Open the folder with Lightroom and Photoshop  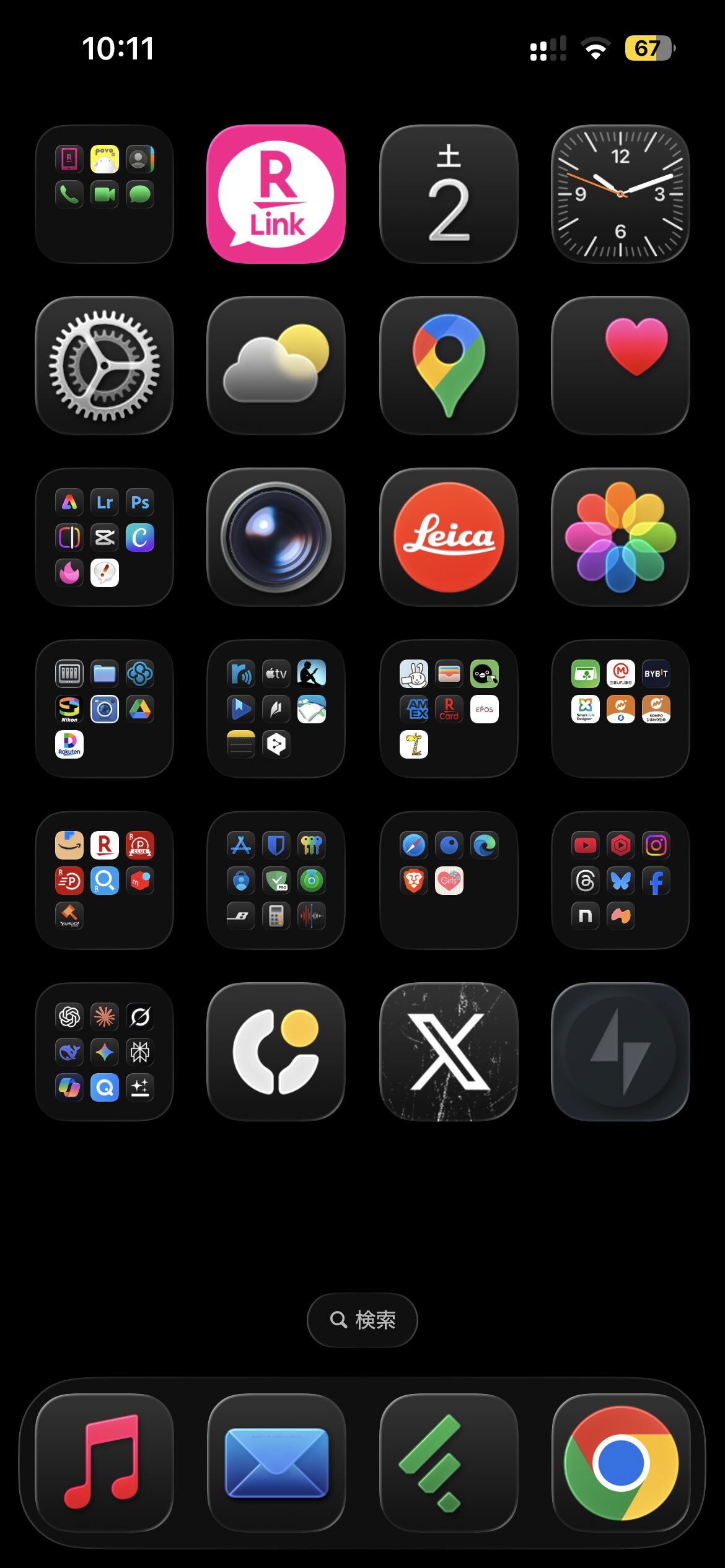pos(104,537)
